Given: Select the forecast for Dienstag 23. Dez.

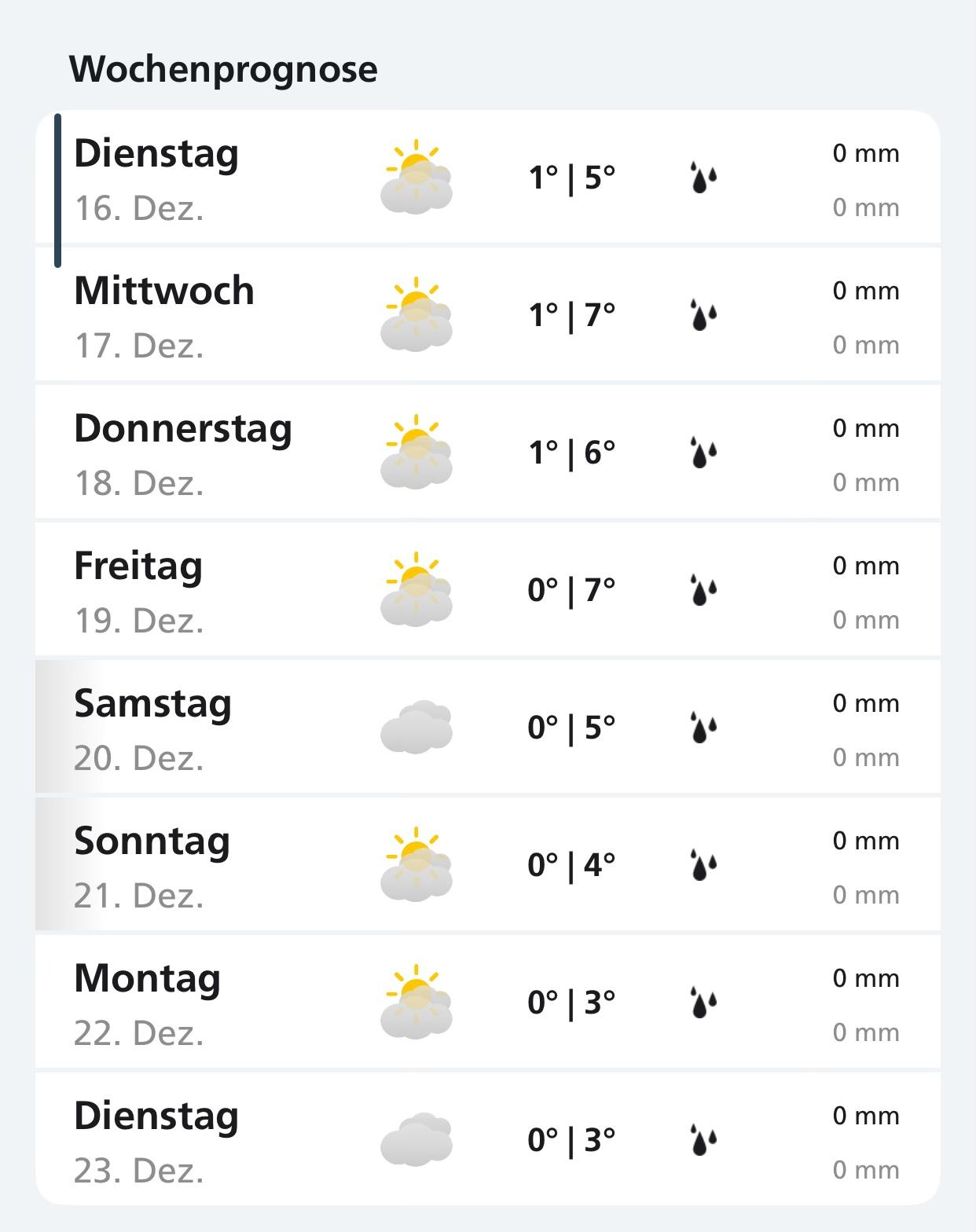Looking at the screenshot, I should (487, 1139).
